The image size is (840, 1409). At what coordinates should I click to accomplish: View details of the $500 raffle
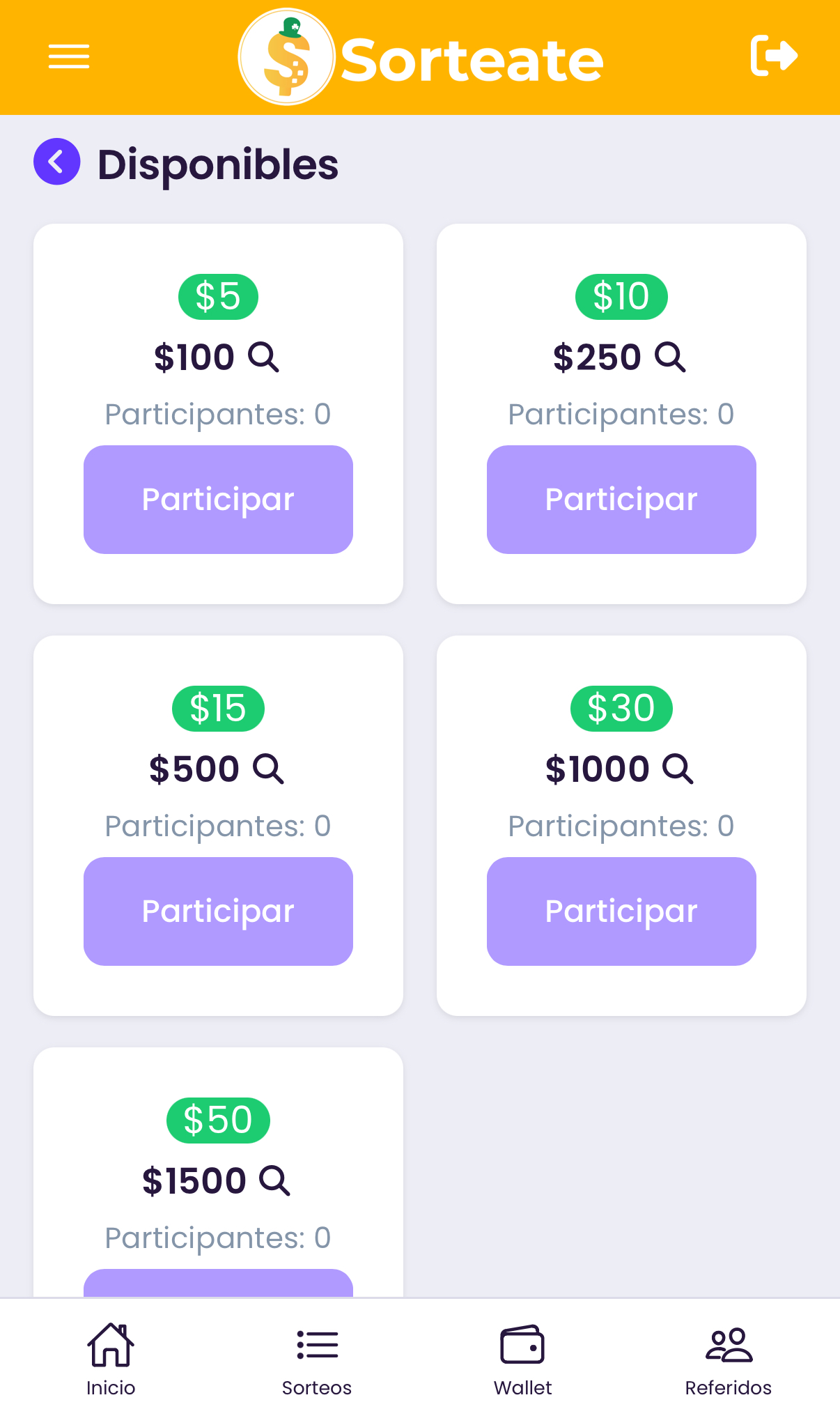click(268, 769)
